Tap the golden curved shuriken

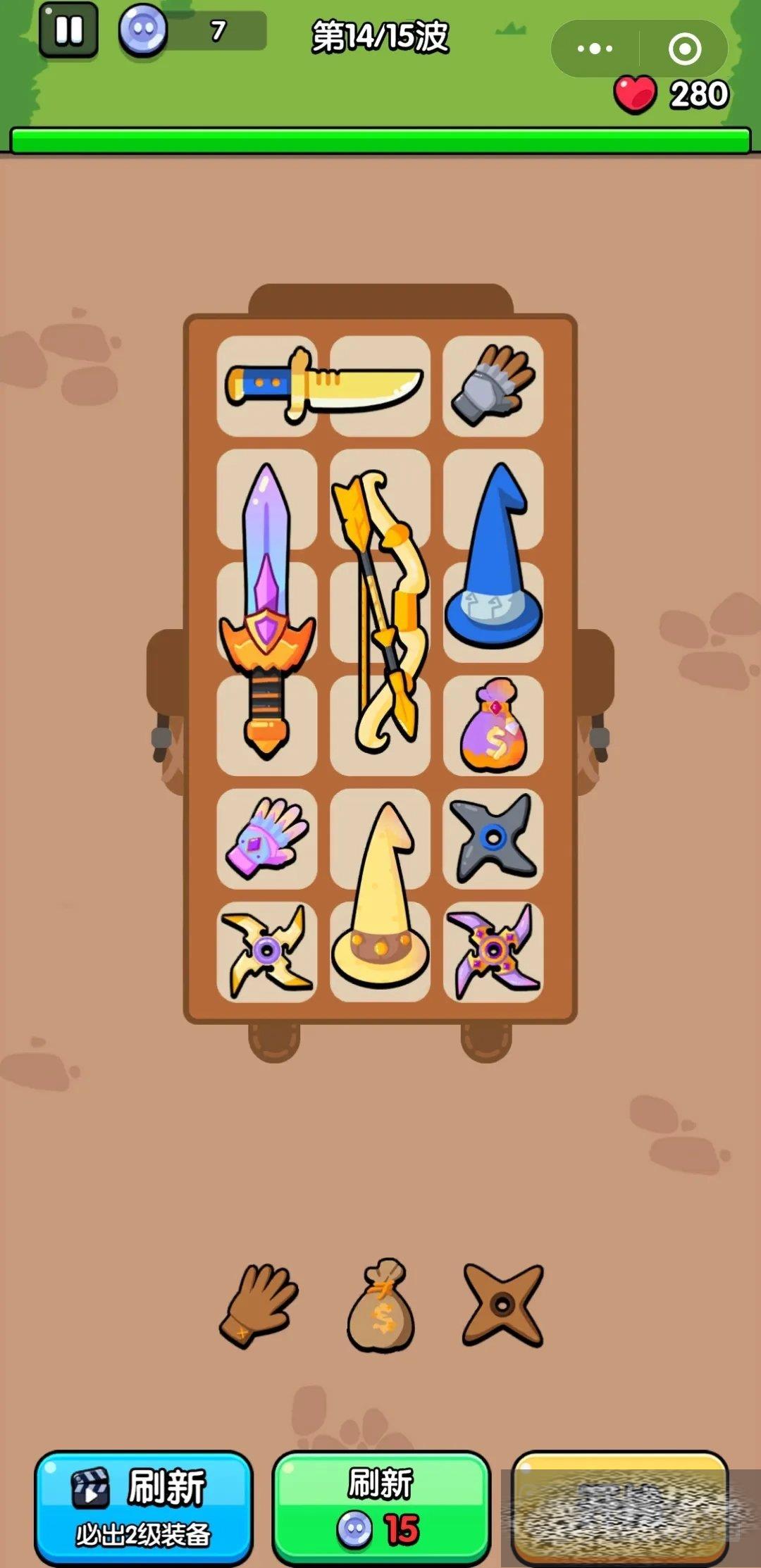267,952
